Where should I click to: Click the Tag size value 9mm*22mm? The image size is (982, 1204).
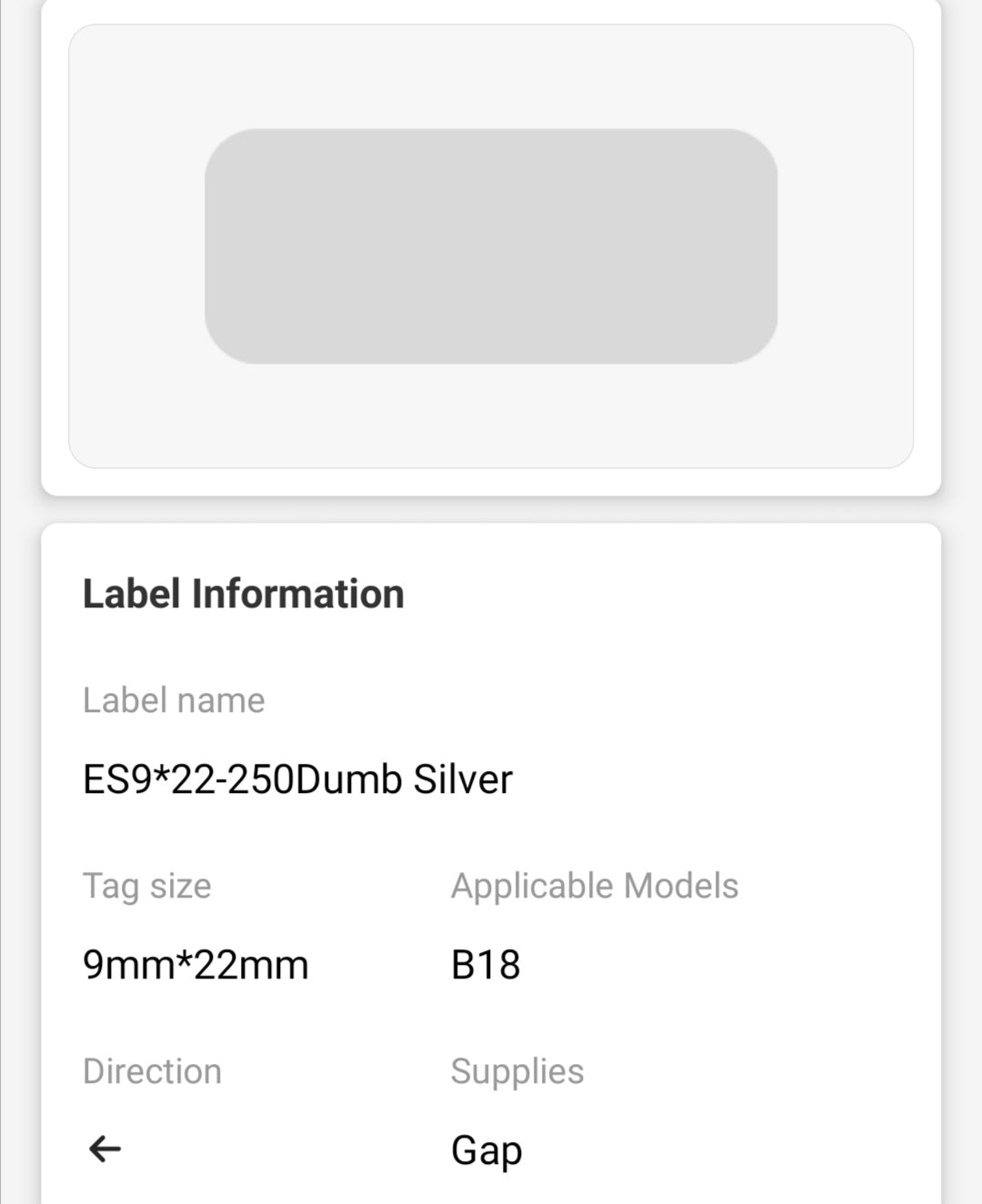pos(195,964)
